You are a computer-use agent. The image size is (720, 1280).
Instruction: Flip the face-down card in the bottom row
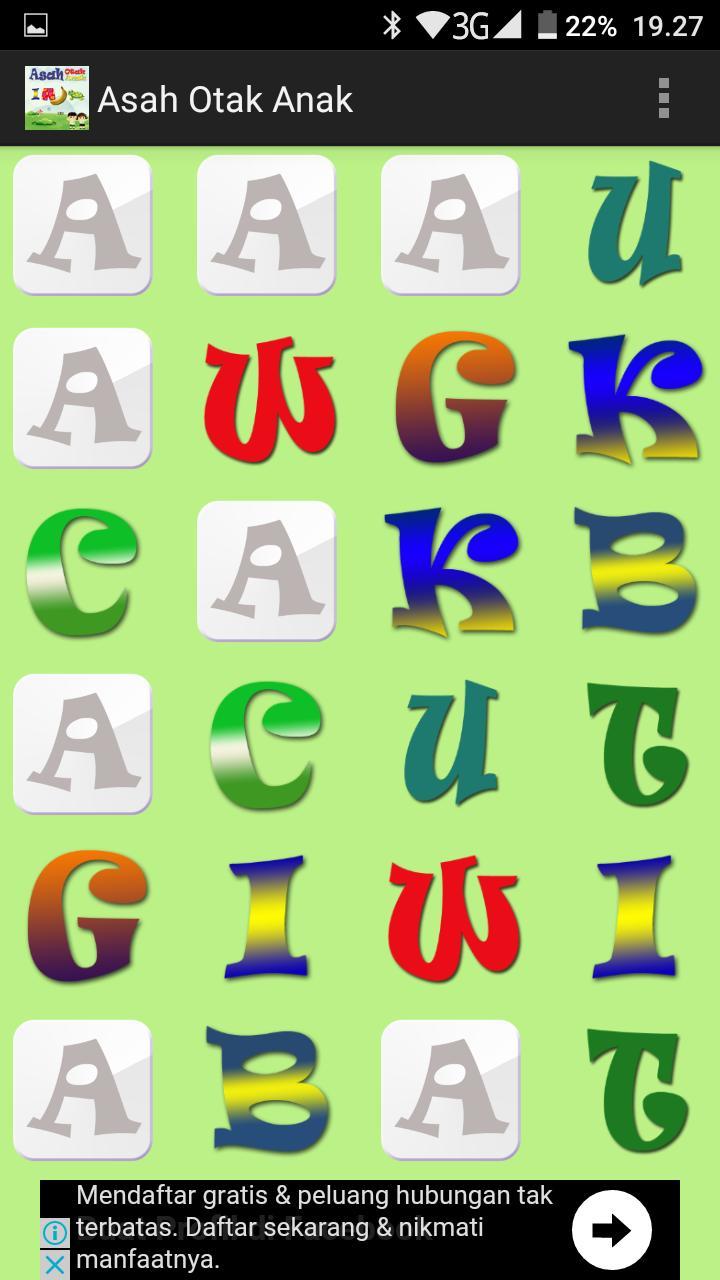coord(82,1089)
